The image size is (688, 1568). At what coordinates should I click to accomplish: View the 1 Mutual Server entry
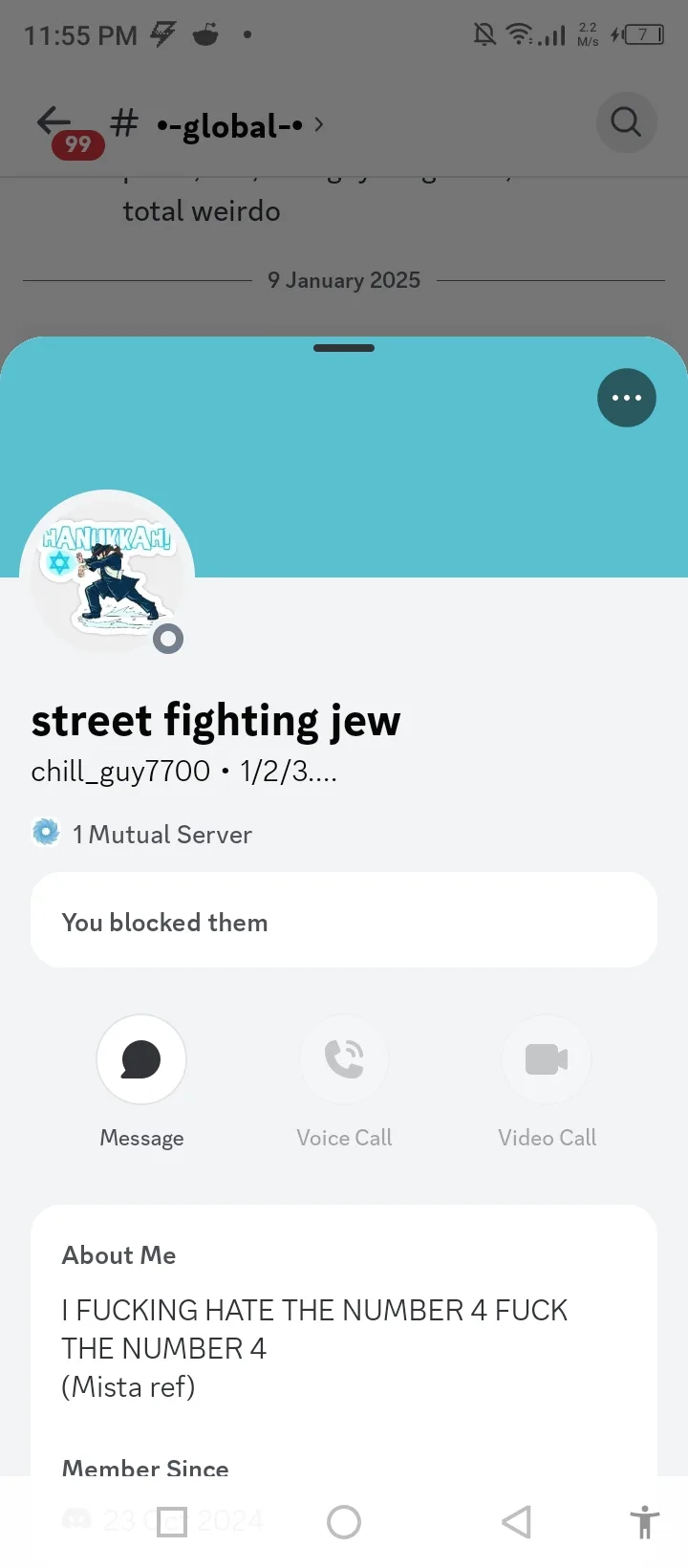point(142,834)
